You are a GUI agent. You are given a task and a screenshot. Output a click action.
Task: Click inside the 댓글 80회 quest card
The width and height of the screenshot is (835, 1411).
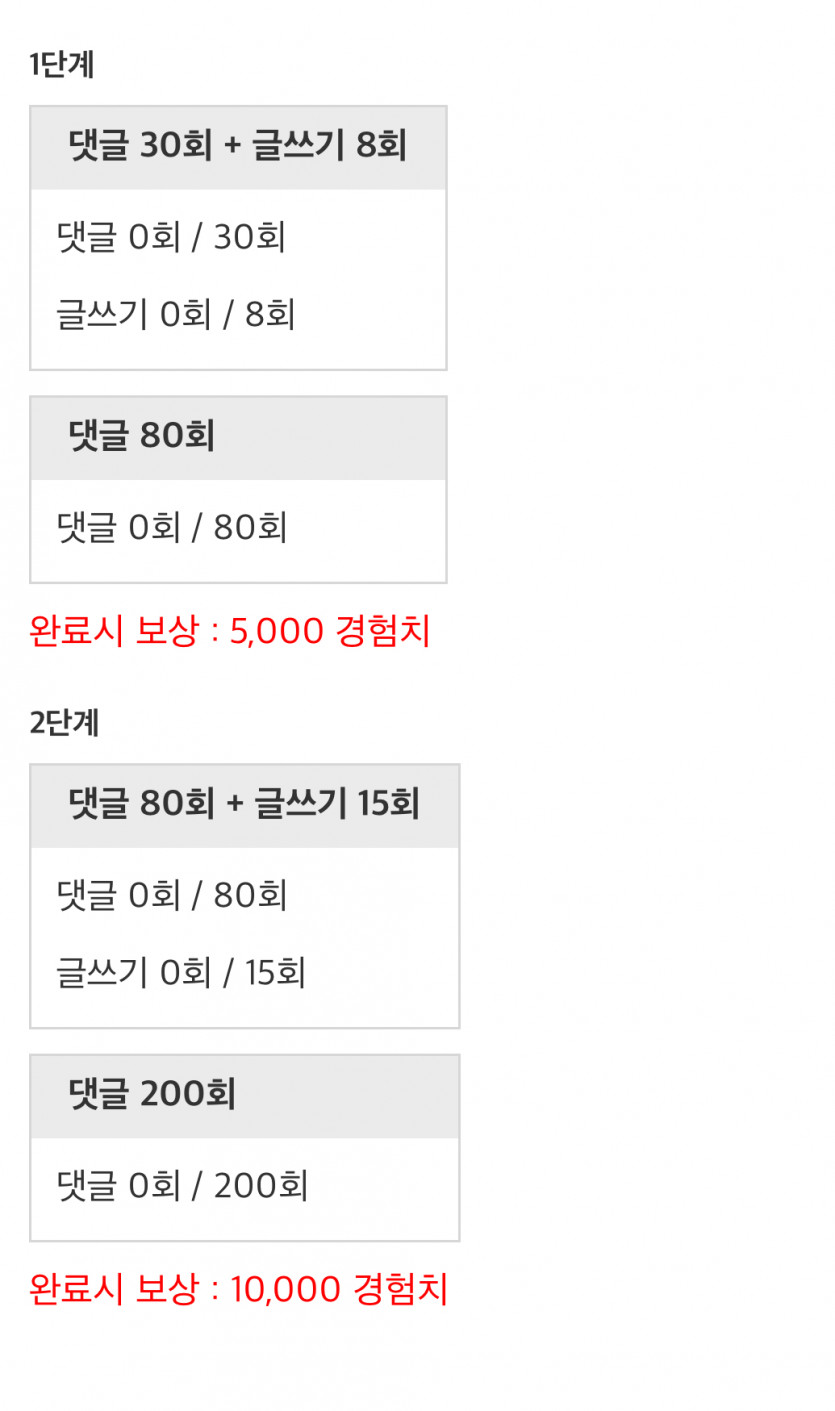[x=238, y=527]
